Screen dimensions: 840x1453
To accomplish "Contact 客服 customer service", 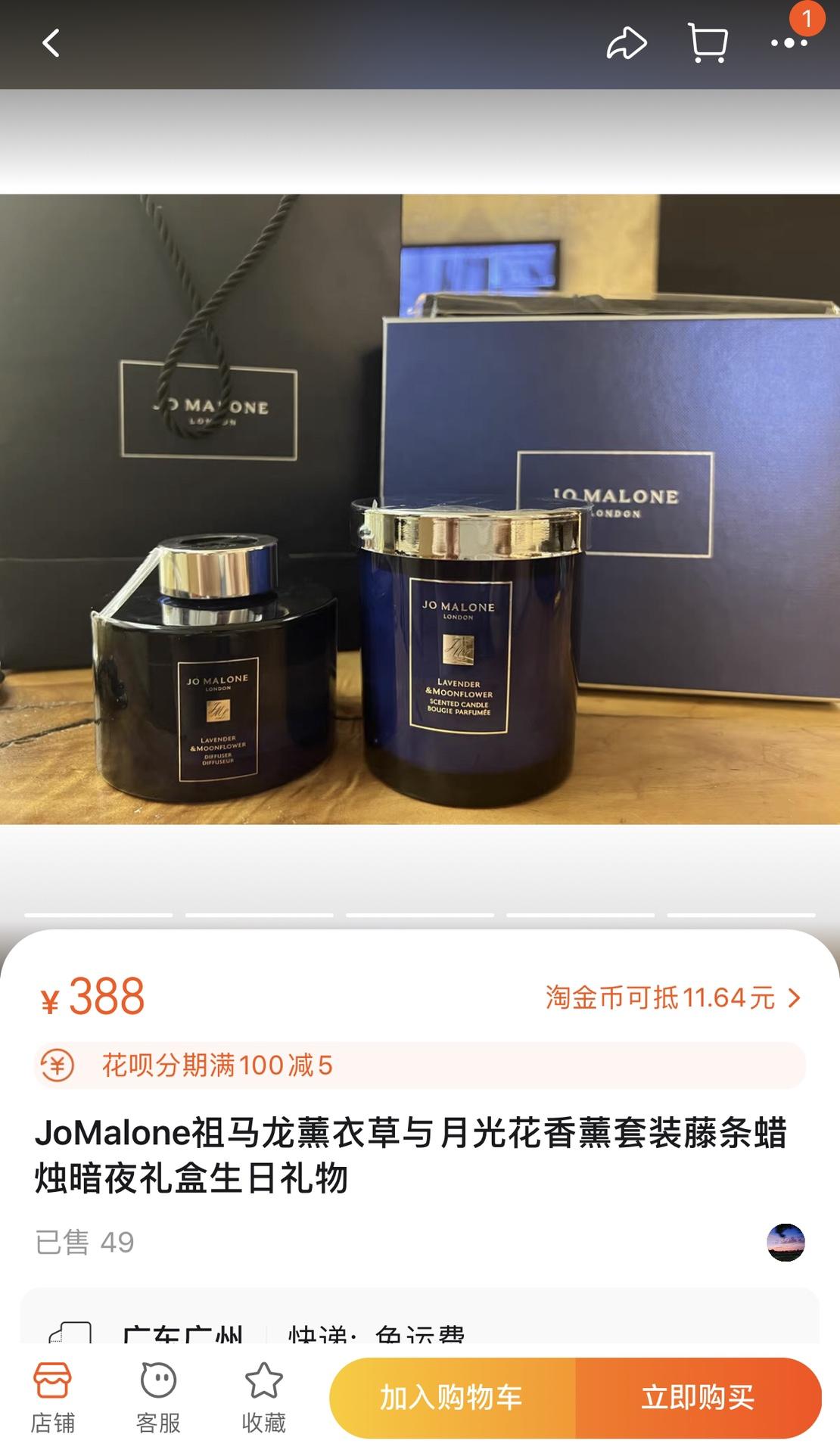I will [158, 1397].
